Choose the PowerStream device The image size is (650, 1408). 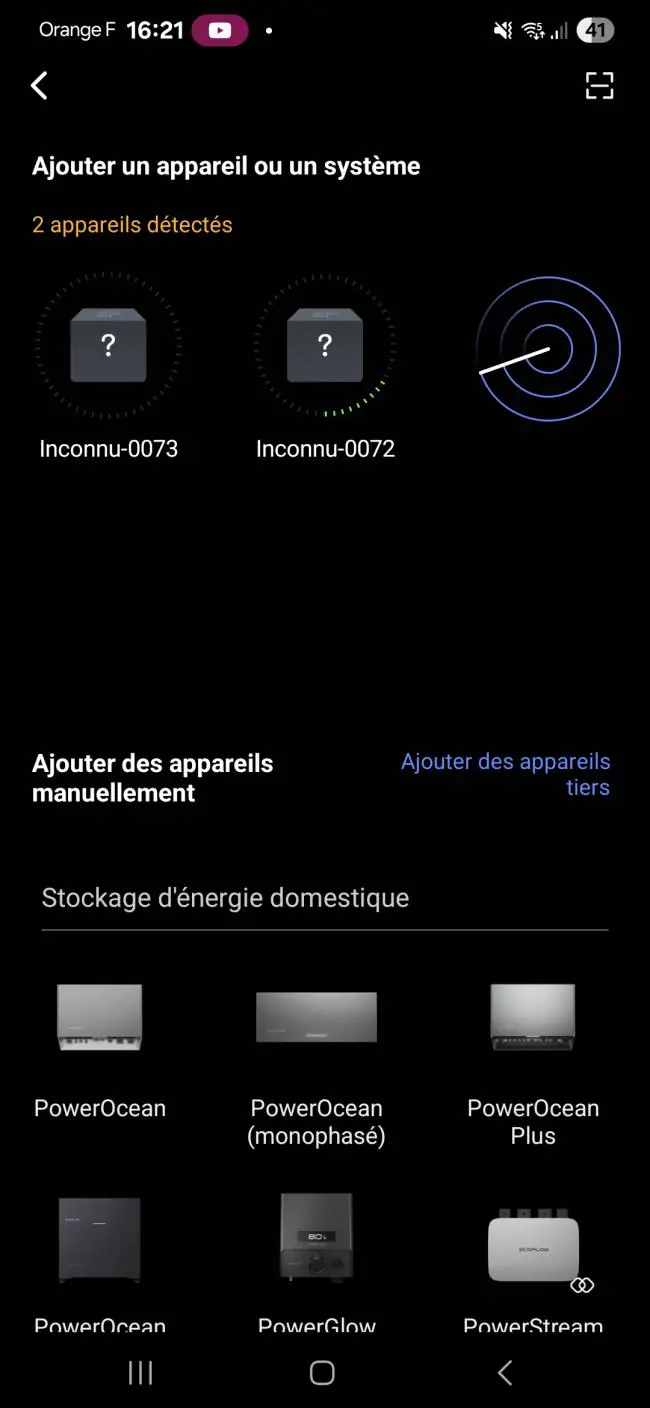pos(533,1262)
